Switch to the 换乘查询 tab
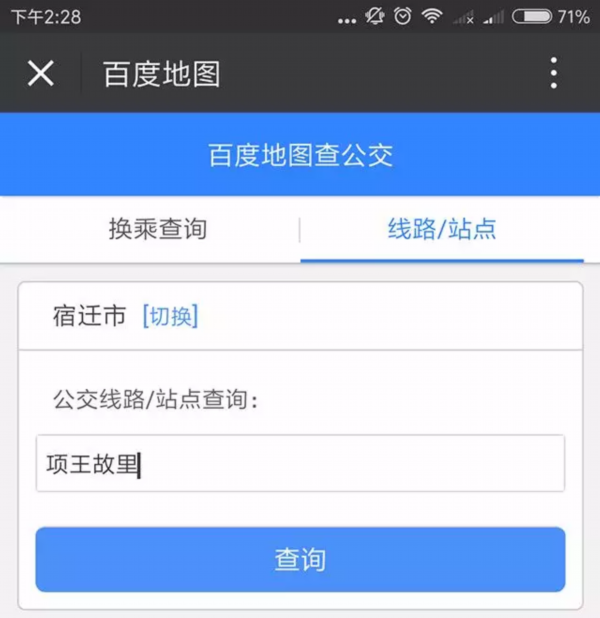The image size is (600, 618). 157,229
